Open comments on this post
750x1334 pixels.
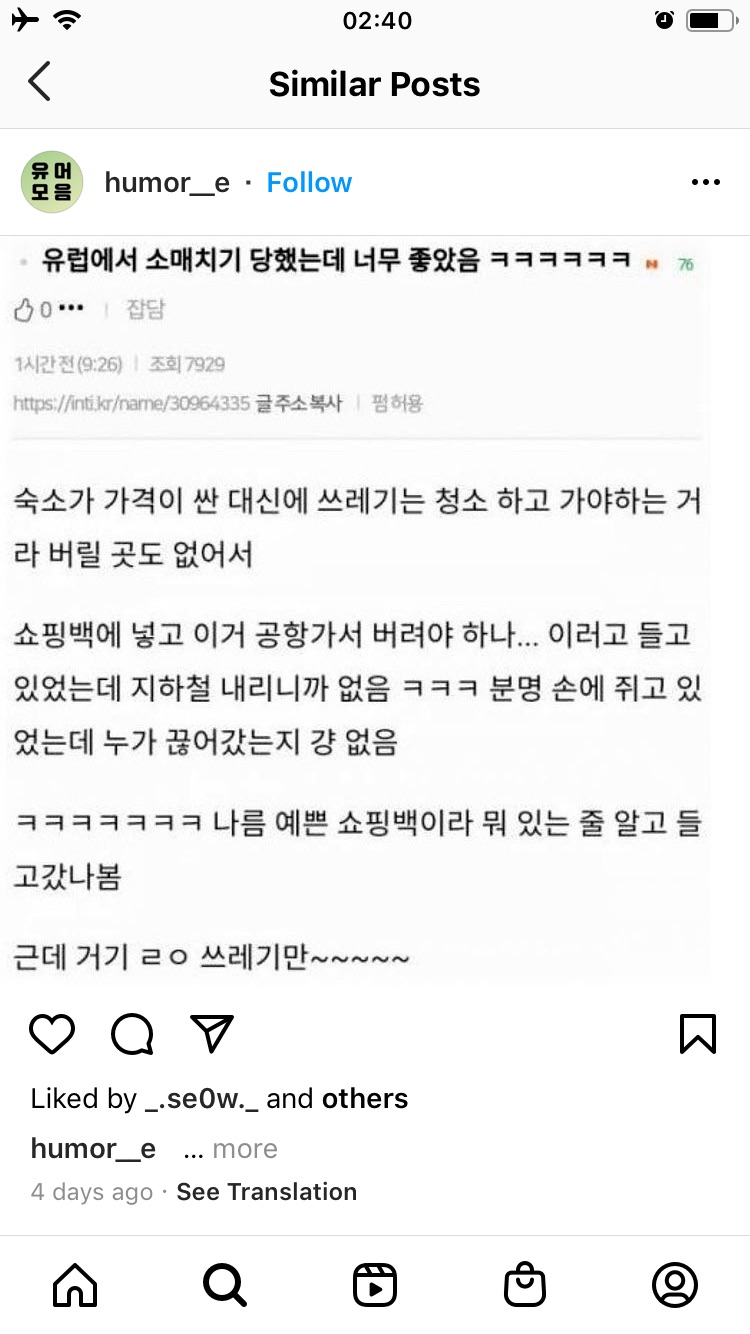(132, 1034)
